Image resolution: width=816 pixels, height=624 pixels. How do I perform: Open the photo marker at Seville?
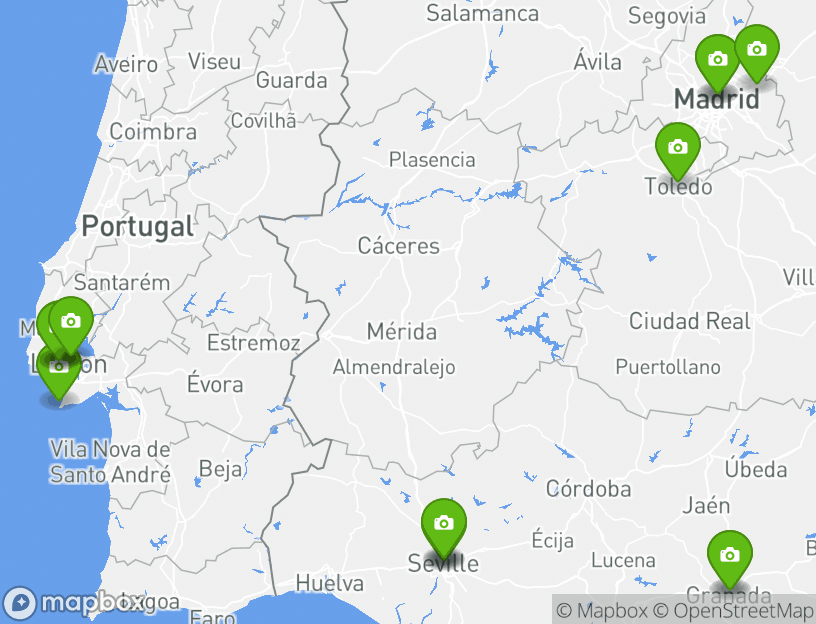(443, 525)
